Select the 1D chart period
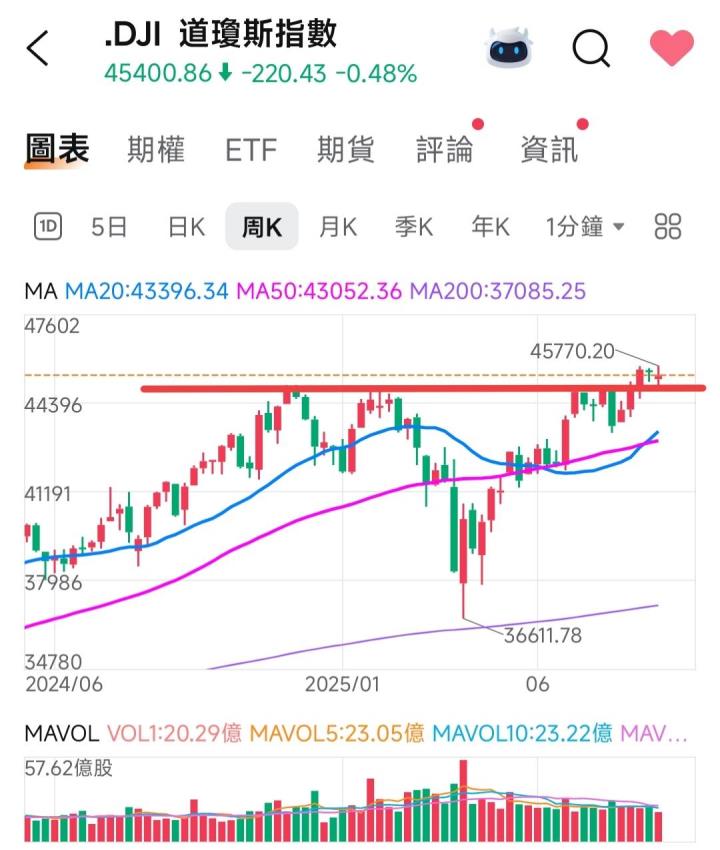Viewport: 720px width, 850px height. pyautogui.click(x=48, y=227)
